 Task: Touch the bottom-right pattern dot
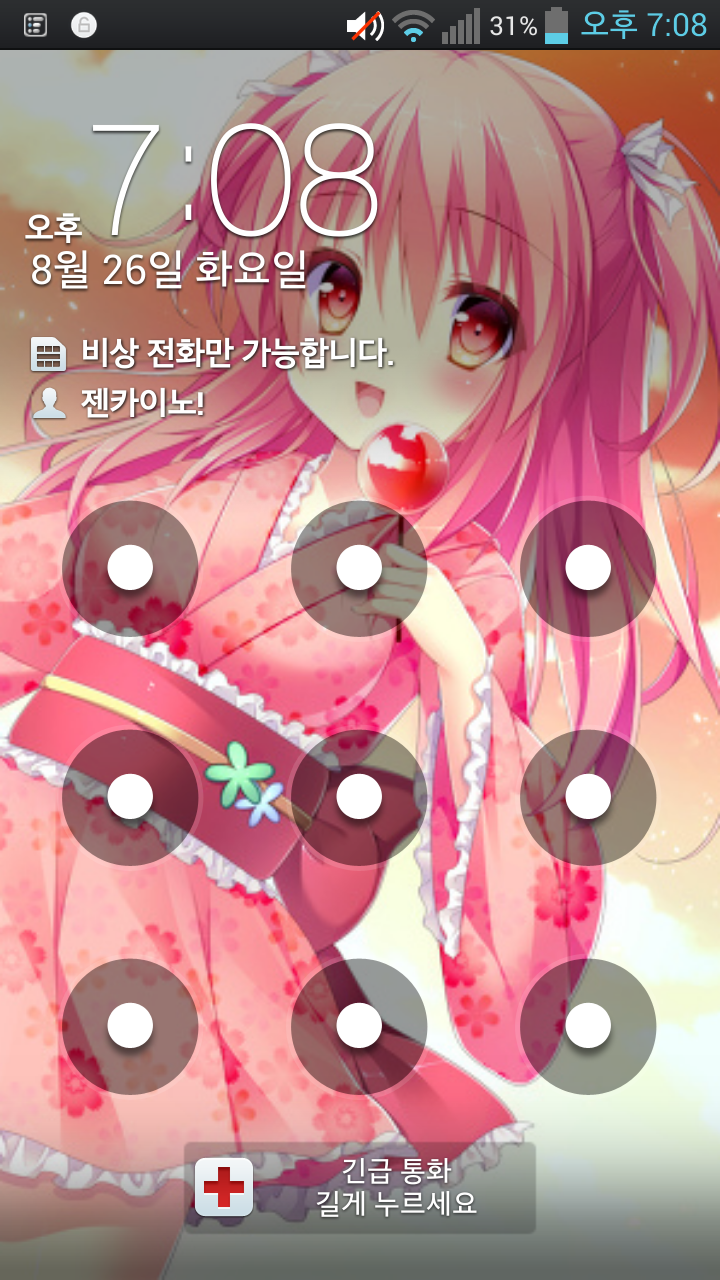(588, 1026)
